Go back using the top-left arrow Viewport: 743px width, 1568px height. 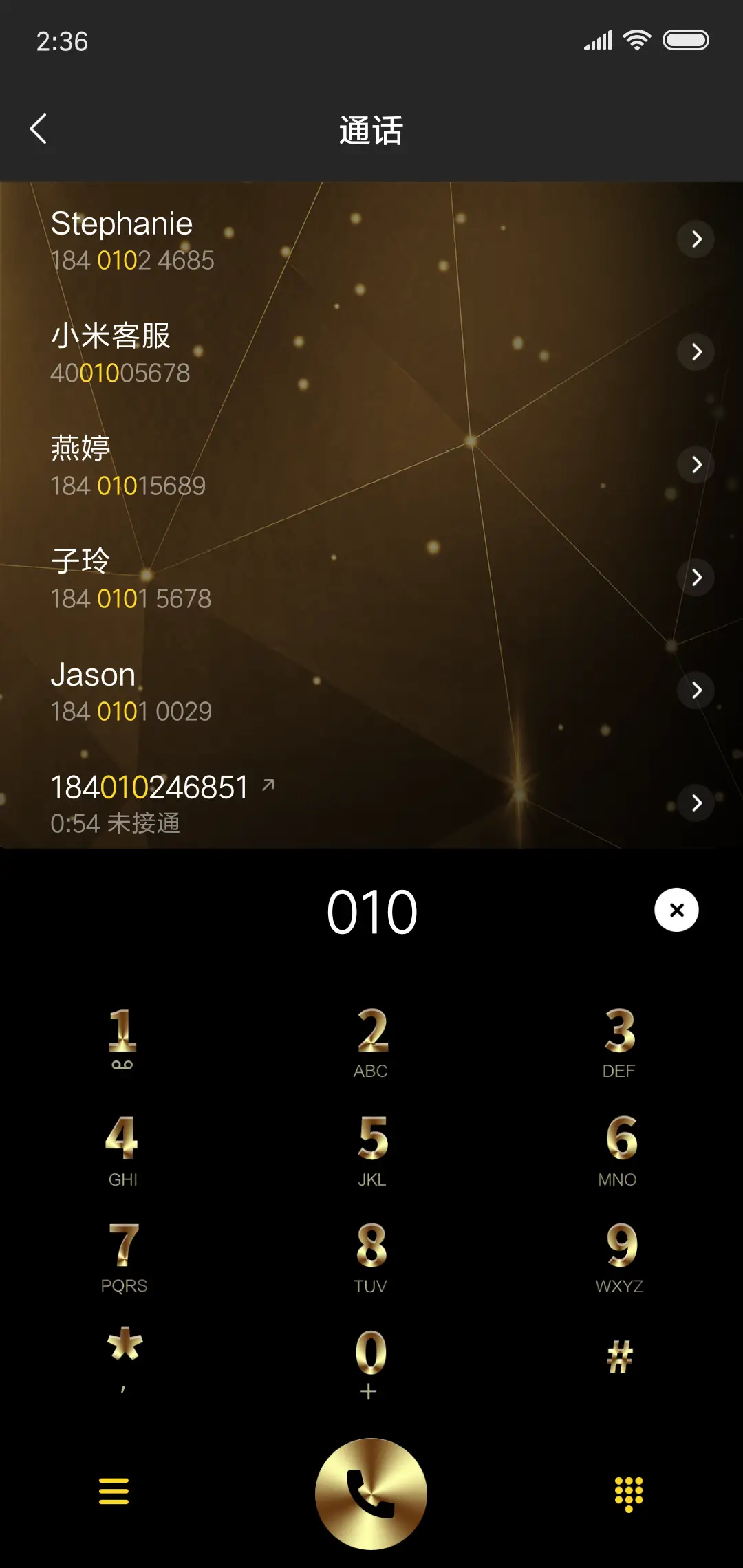[39, 129]
